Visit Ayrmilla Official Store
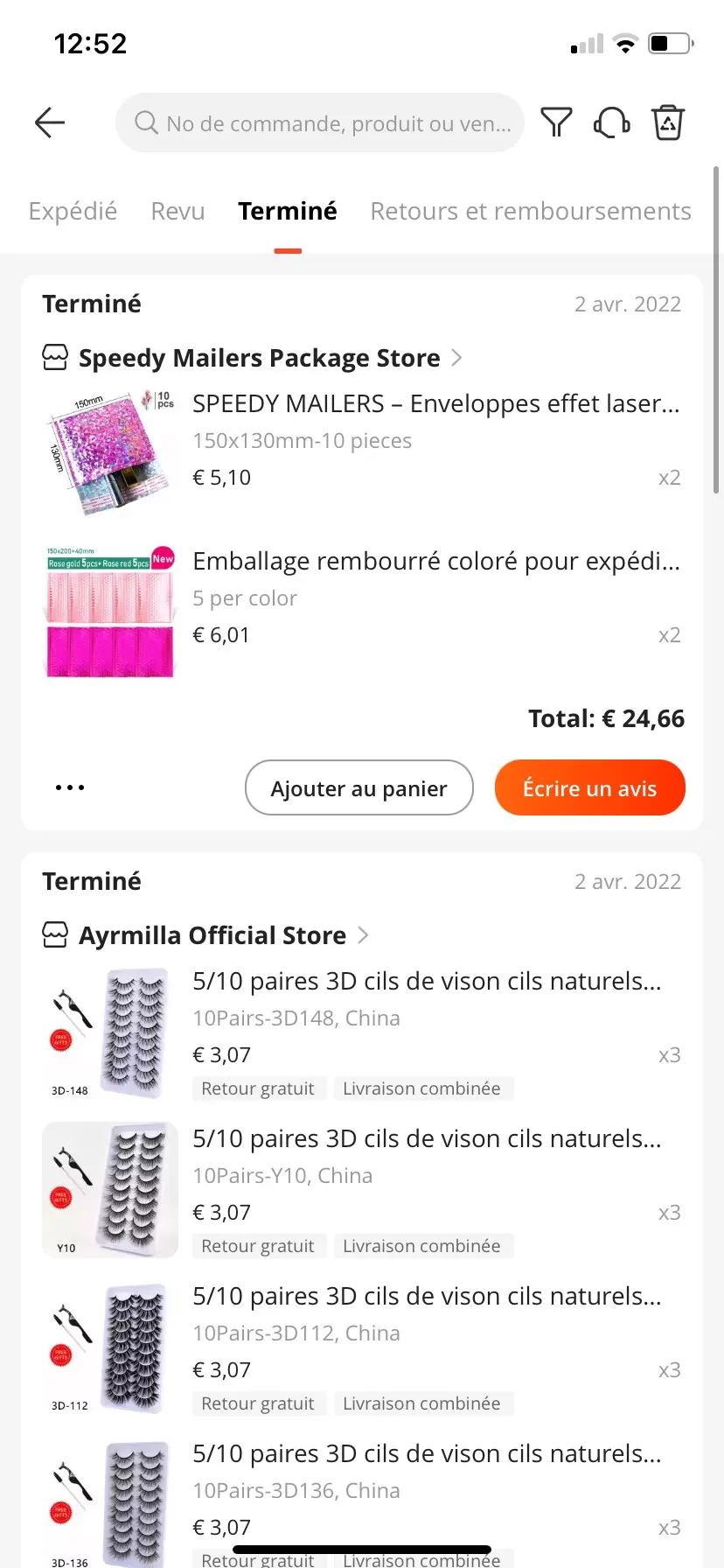Viewport: 724px width, 1568px height. click(212, 935)
